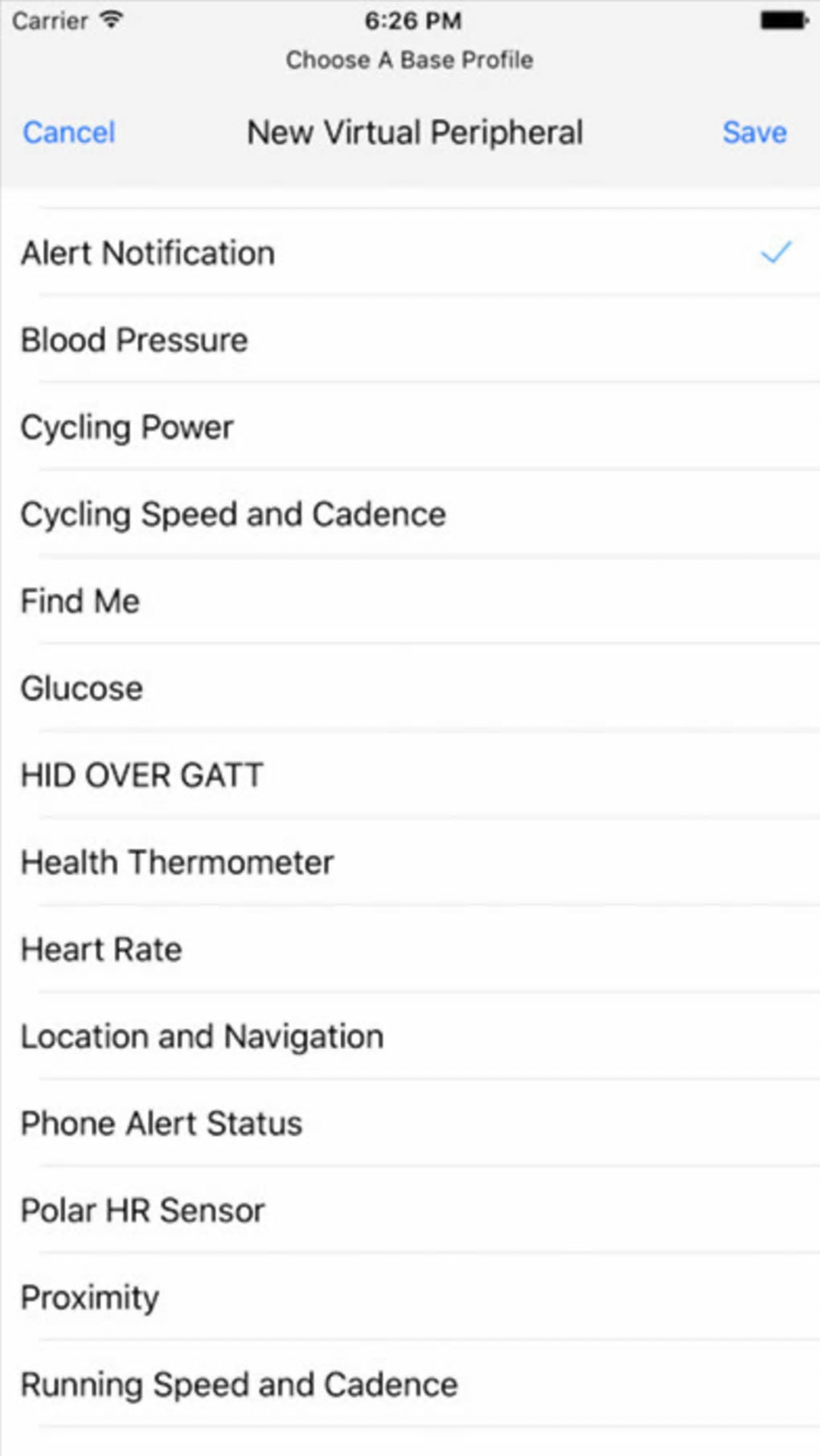Select the Alert Notification base profile
This screenshot has height=1456, width=820.
[x=148, y=254]
